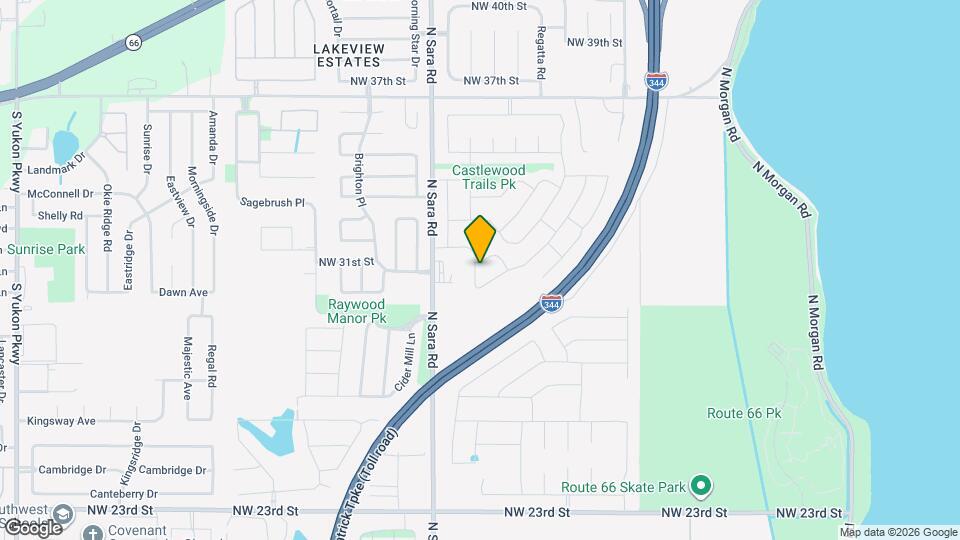Tap the orange location marker

tap(480, 238)
